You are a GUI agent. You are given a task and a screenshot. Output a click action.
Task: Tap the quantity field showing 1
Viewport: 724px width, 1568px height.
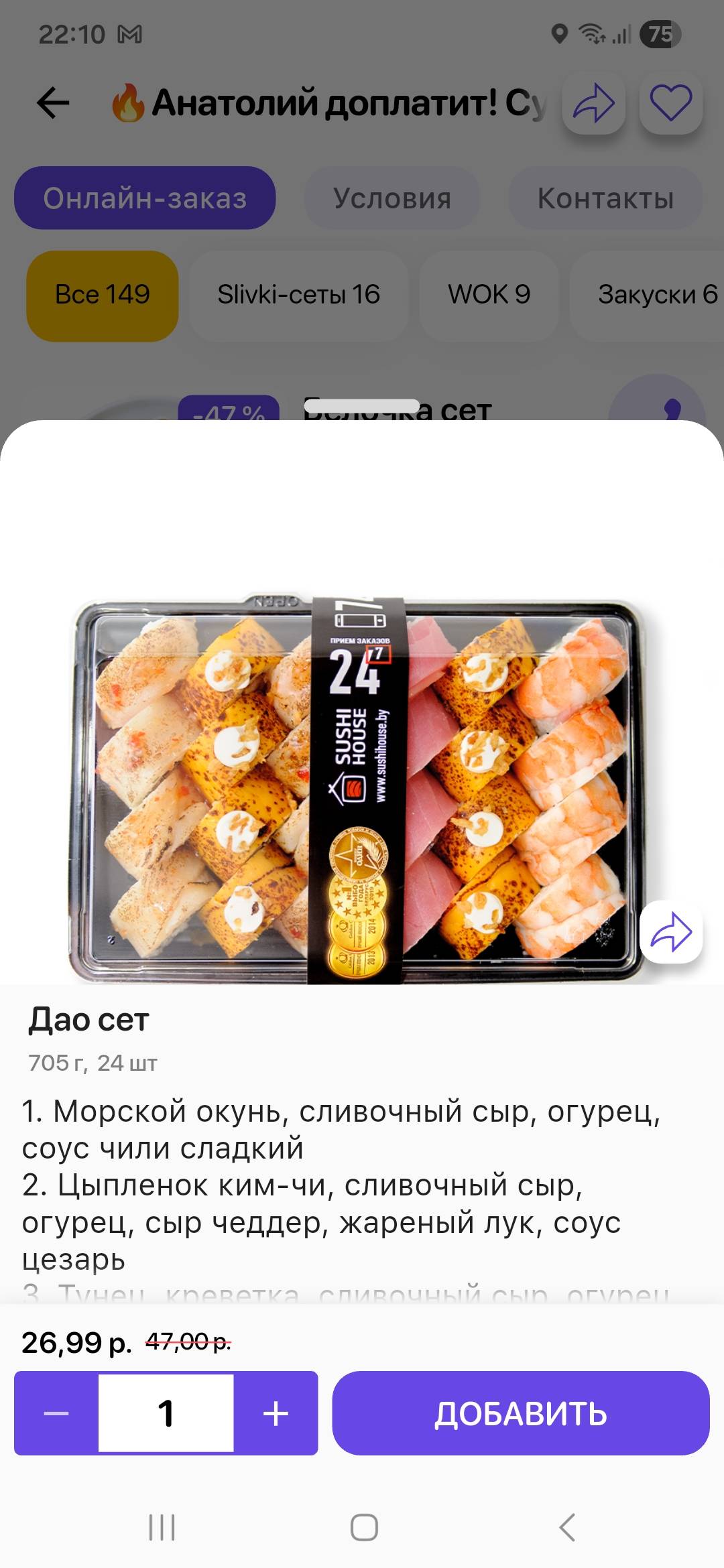tap(166, 1413)
